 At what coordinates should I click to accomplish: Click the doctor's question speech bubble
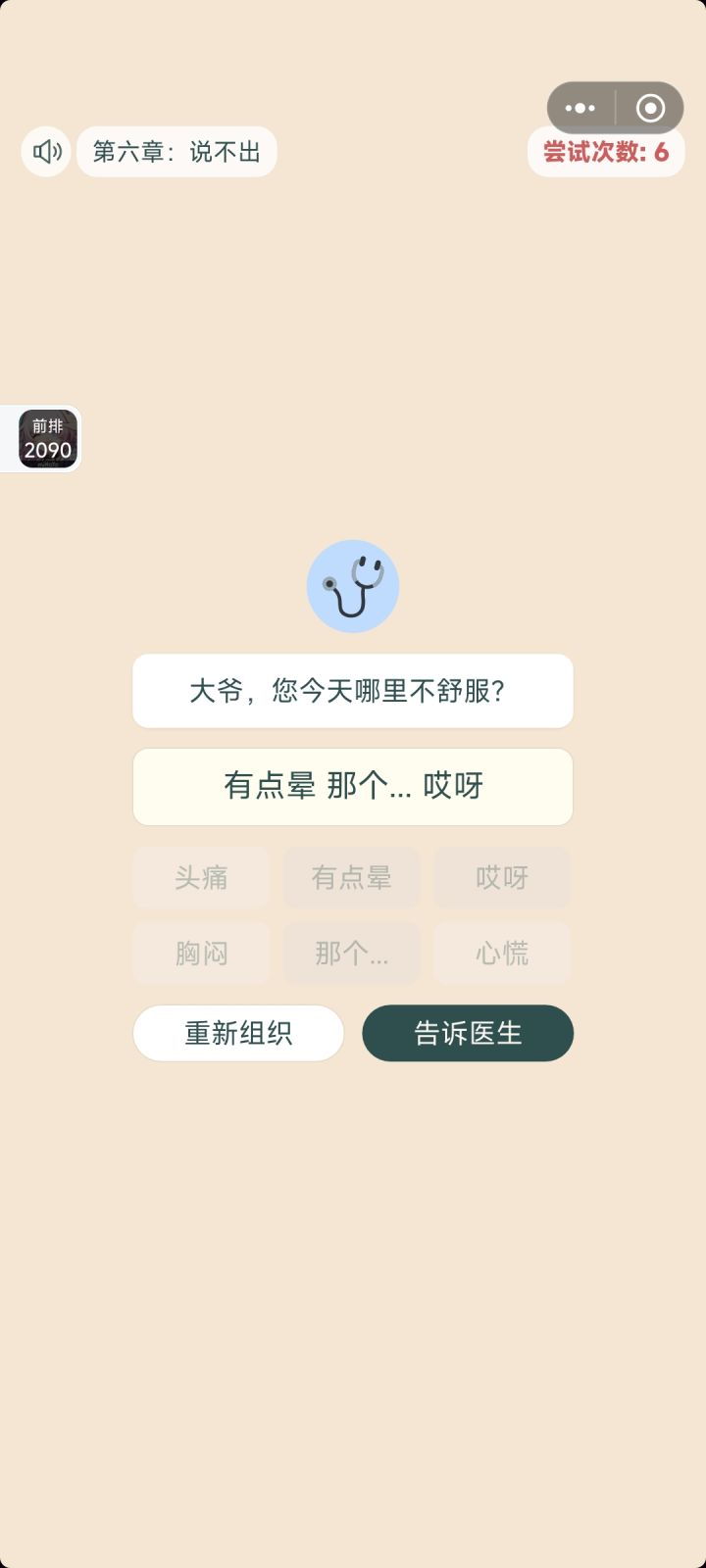(353, 691)
